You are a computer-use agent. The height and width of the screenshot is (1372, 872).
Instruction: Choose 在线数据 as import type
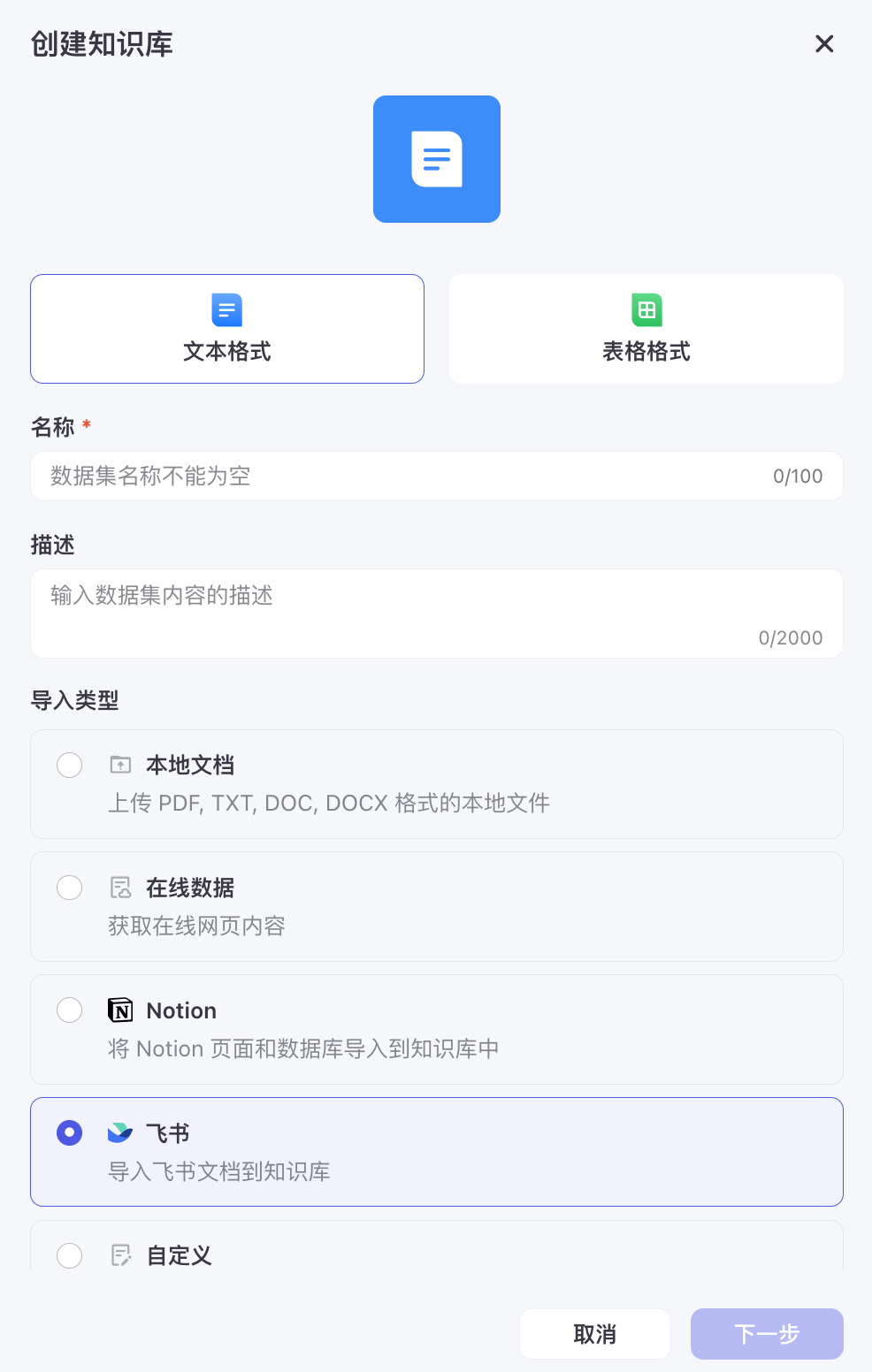coord(70,888)
